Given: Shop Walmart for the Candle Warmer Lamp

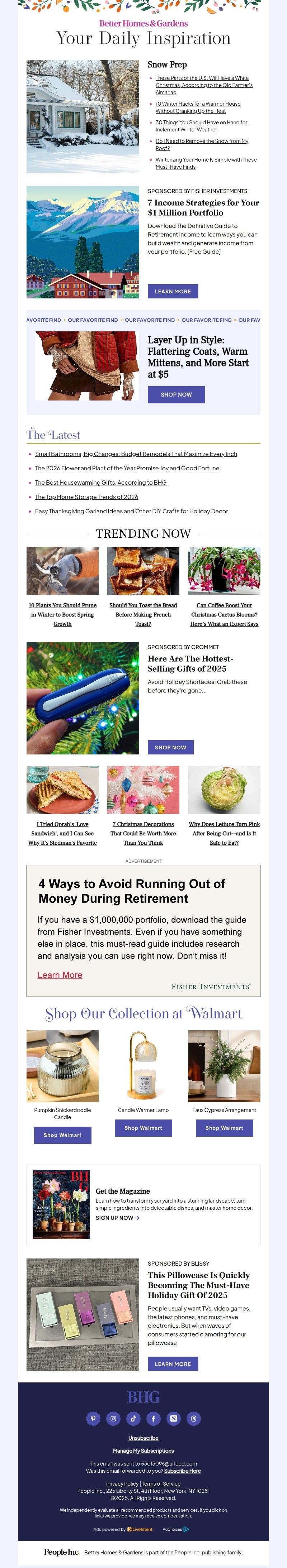Looking at the screenshot, I should pos(143,1128).
